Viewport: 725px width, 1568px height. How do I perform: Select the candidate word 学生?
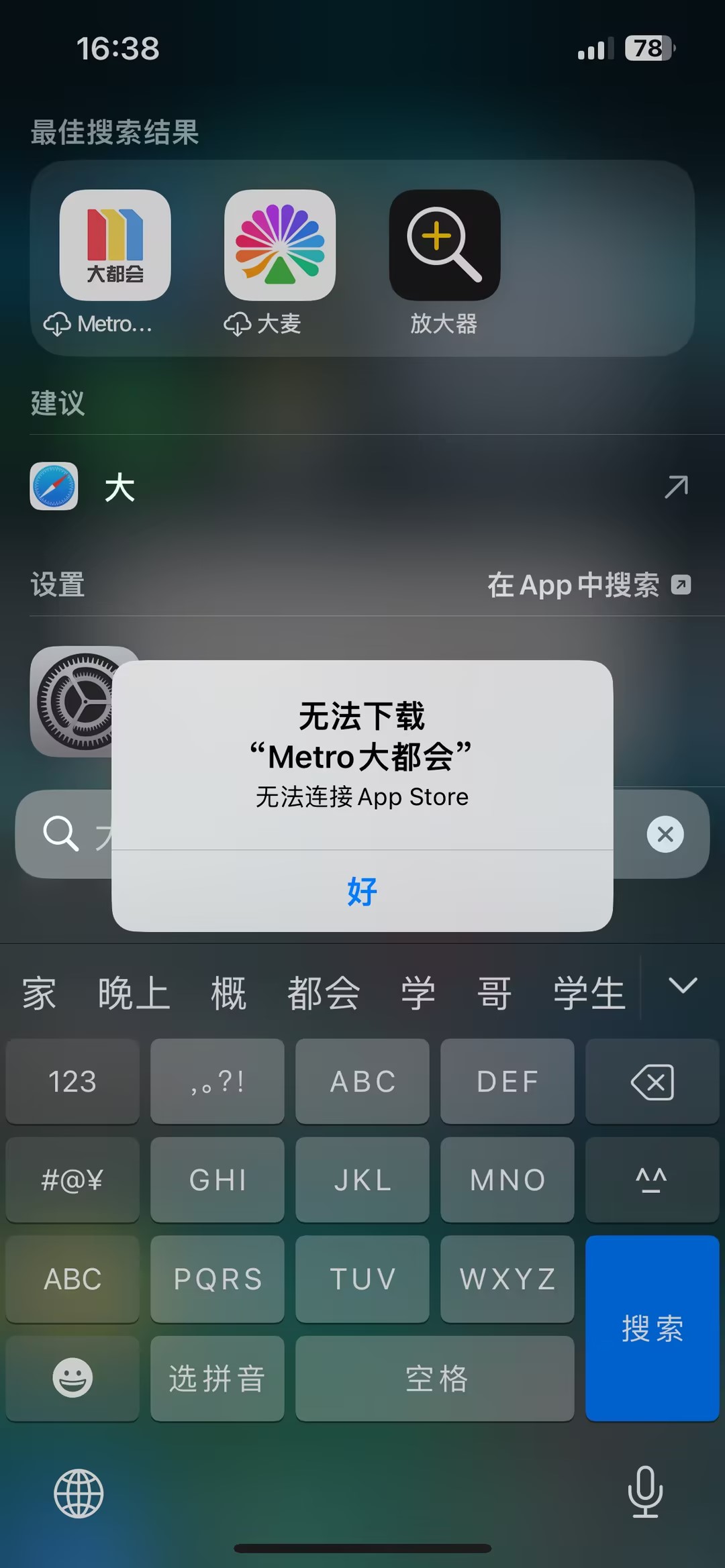pos(589,993)
